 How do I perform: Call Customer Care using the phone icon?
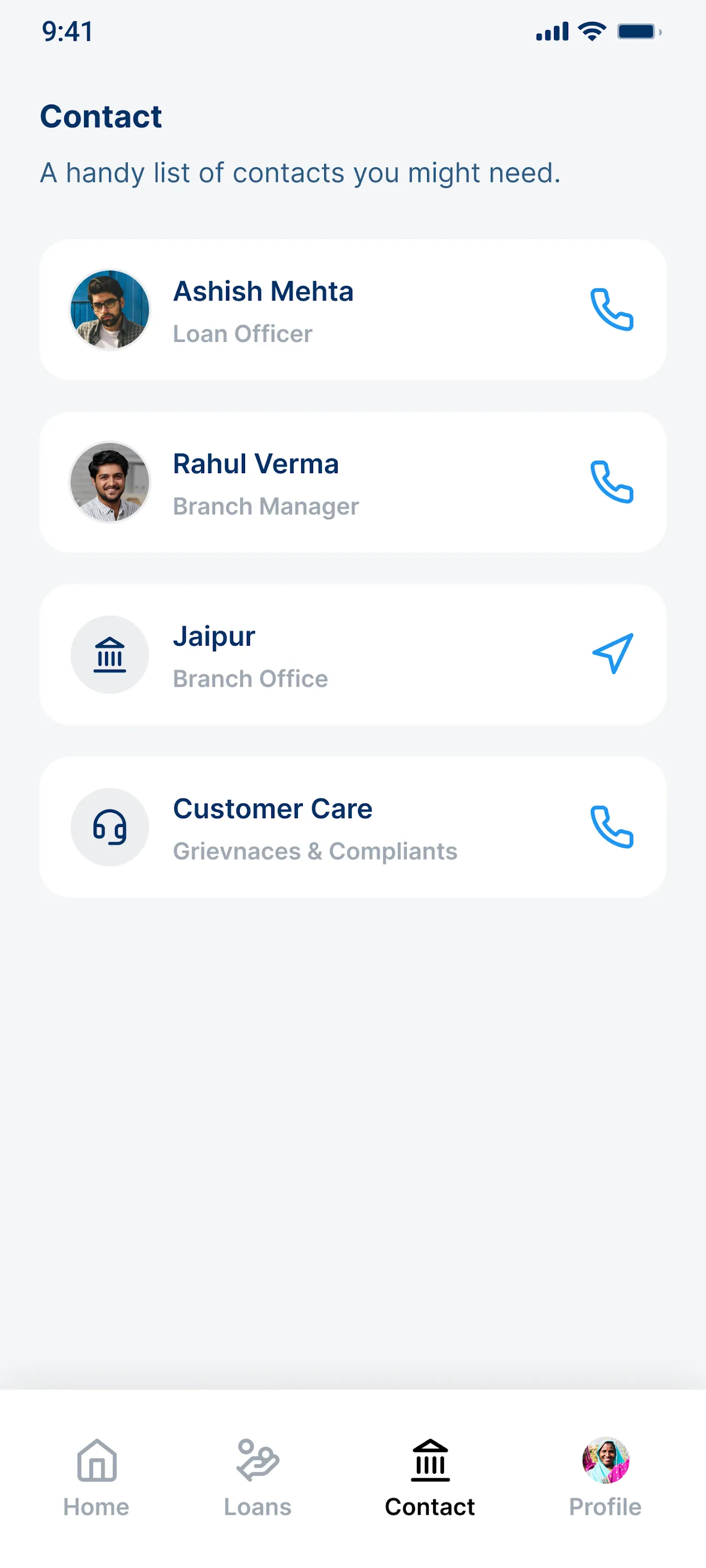pyautogui.click(x=613, y=828)
